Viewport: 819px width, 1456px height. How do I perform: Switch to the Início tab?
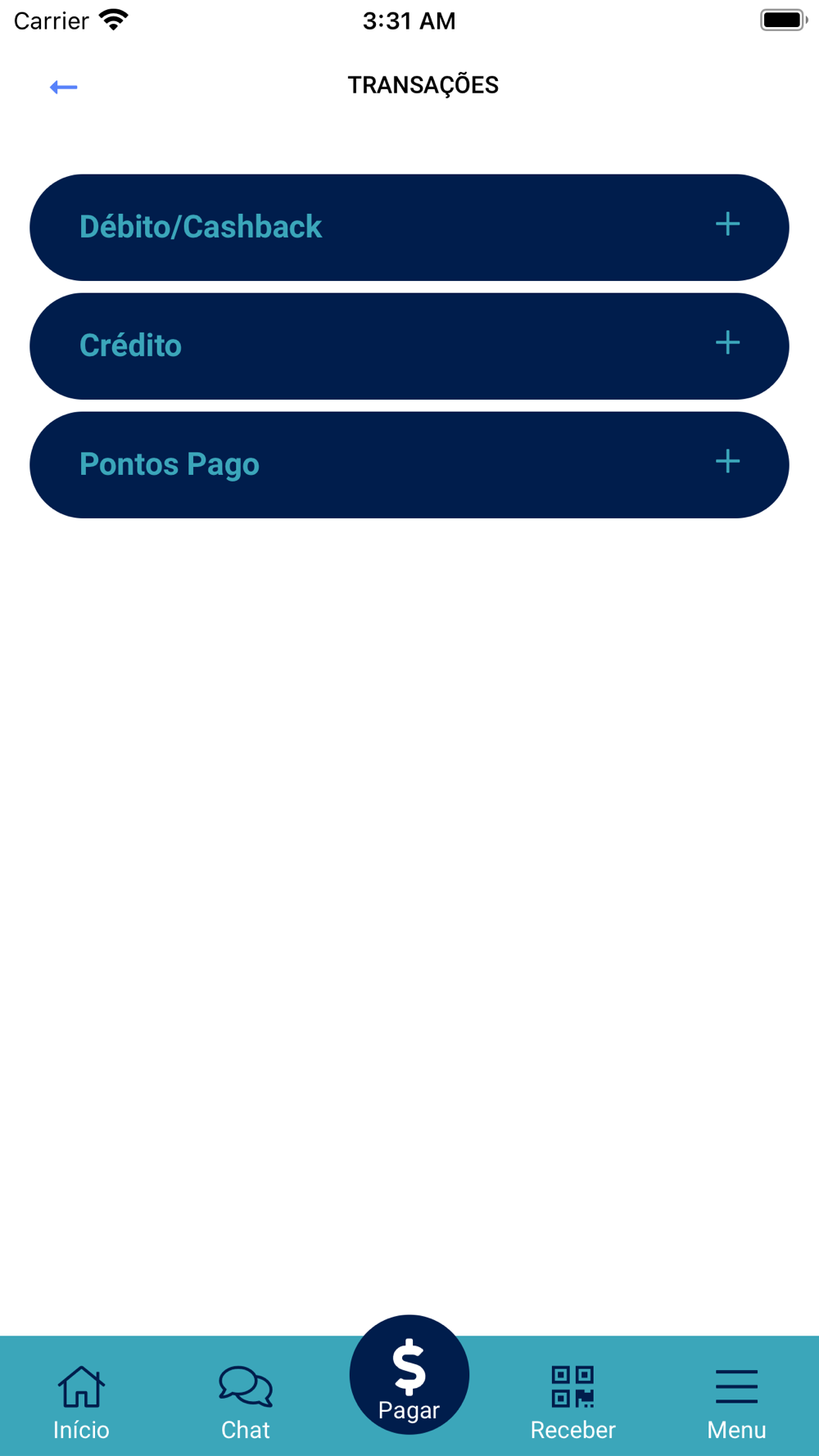81,1403
